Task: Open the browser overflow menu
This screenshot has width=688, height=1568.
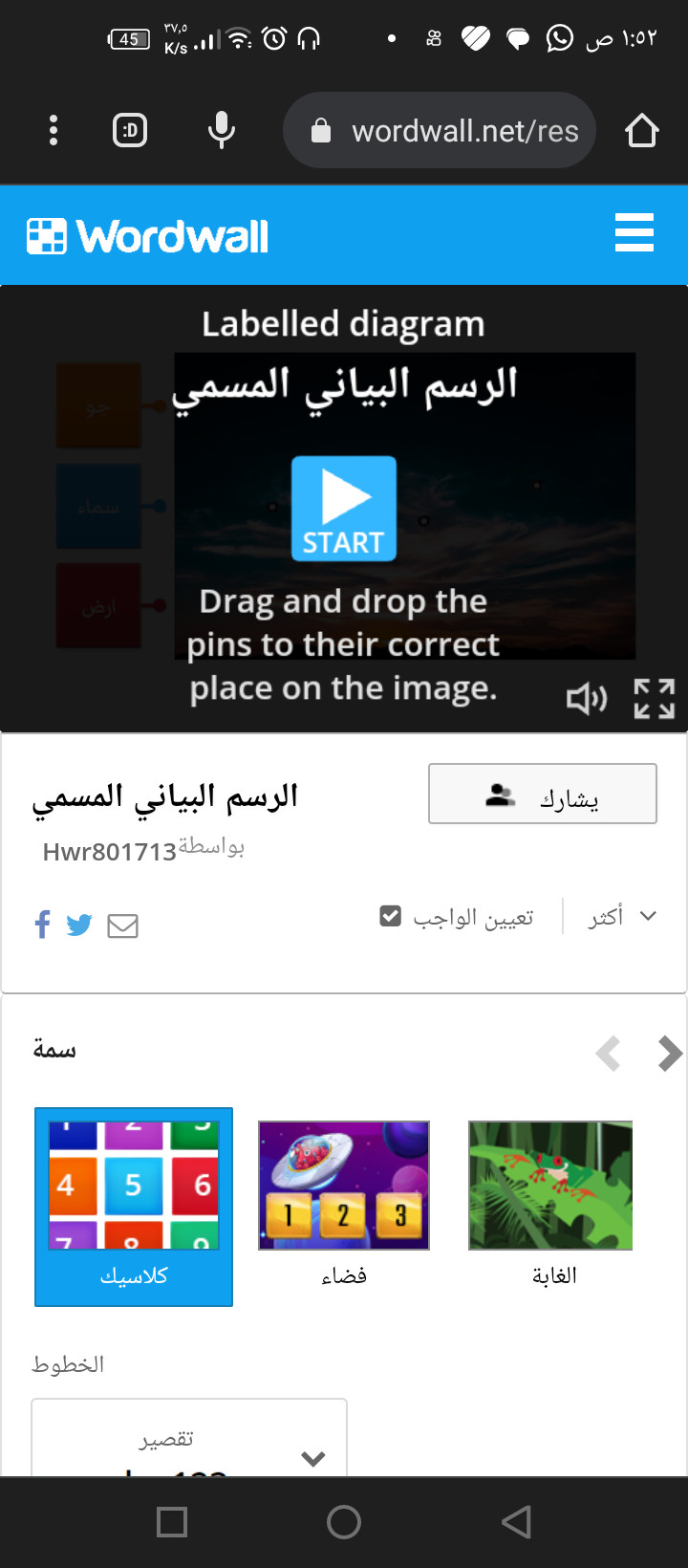Action: pos(54,130)
